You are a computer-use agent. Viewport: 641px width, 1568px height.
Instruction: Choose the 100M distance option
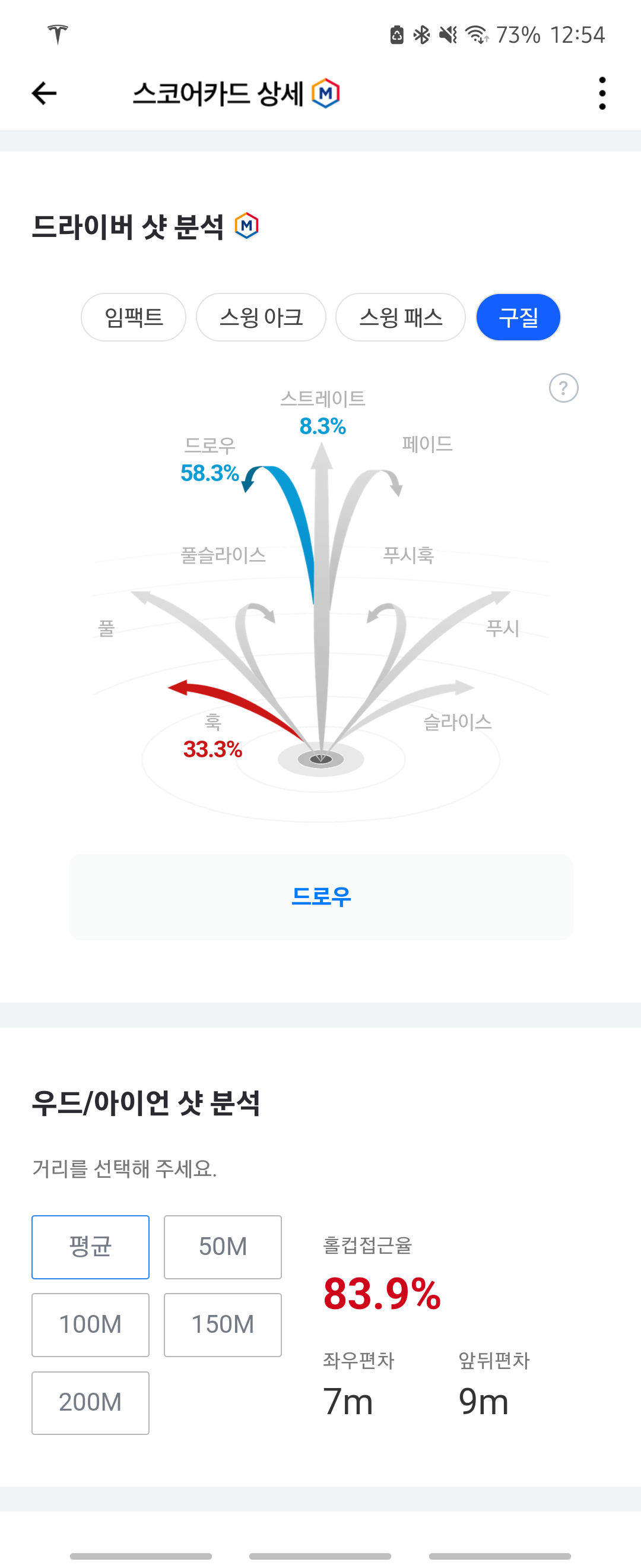91,1324
